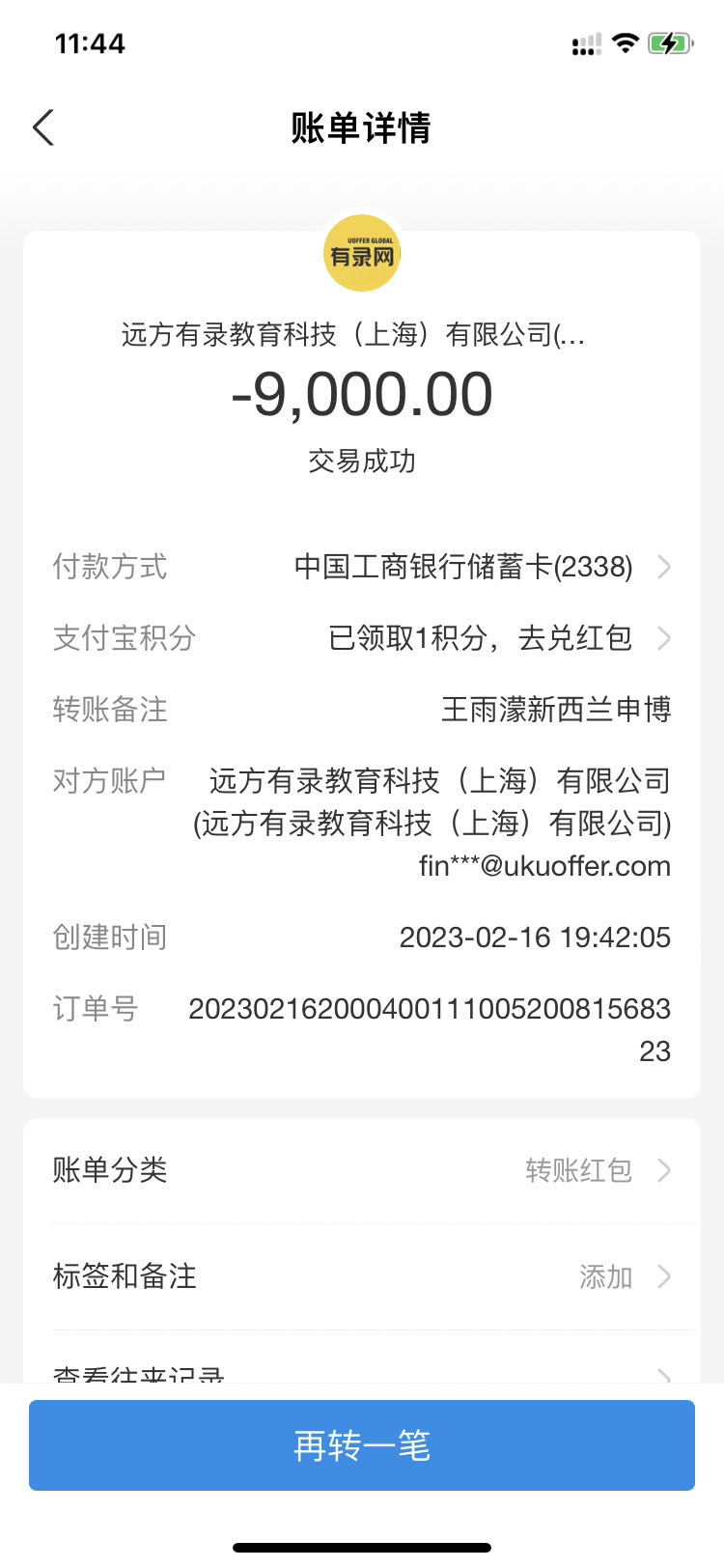Open the 有录网 merchant avatar
724x1568 pixels.
click(x=362, y=254)
